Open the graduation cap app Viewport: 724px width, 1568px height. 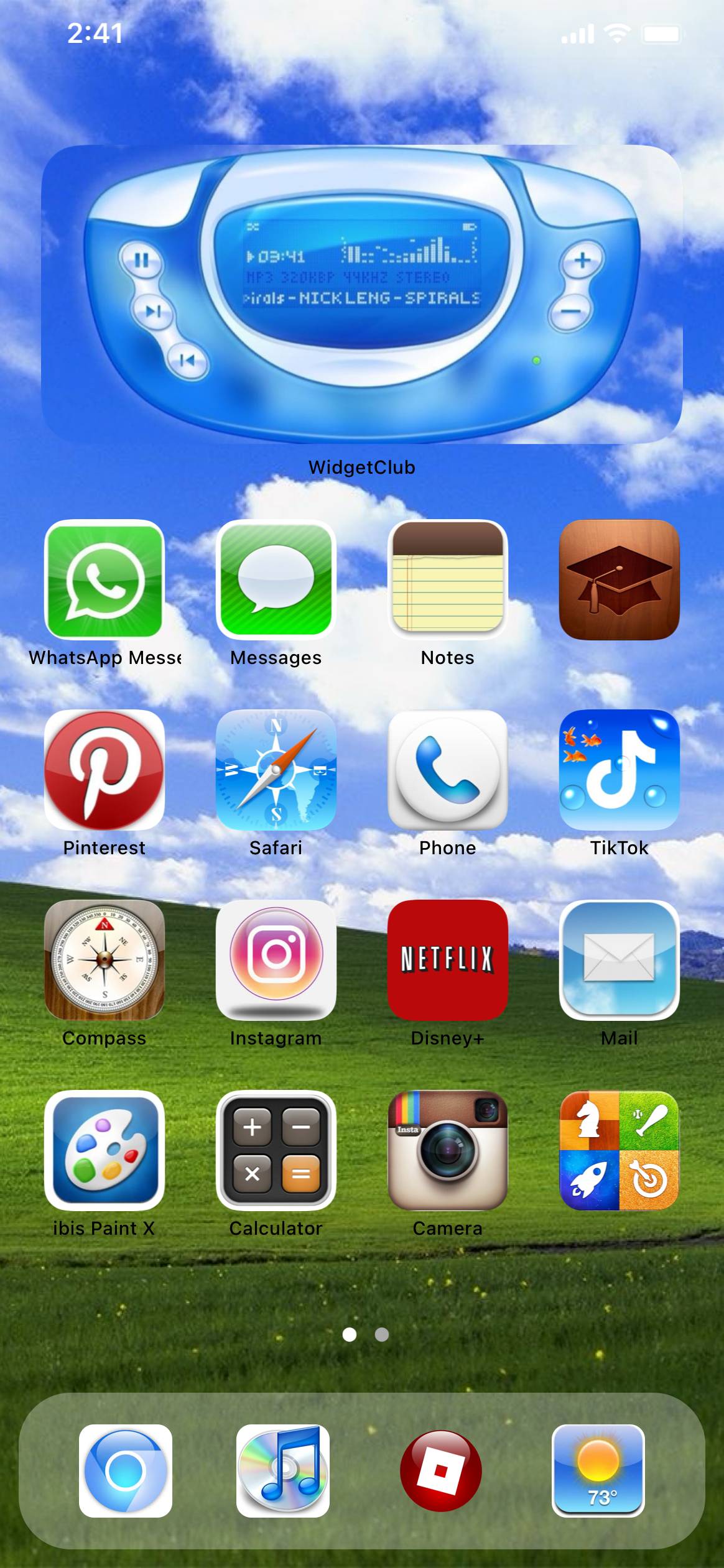tap(619, 580)
